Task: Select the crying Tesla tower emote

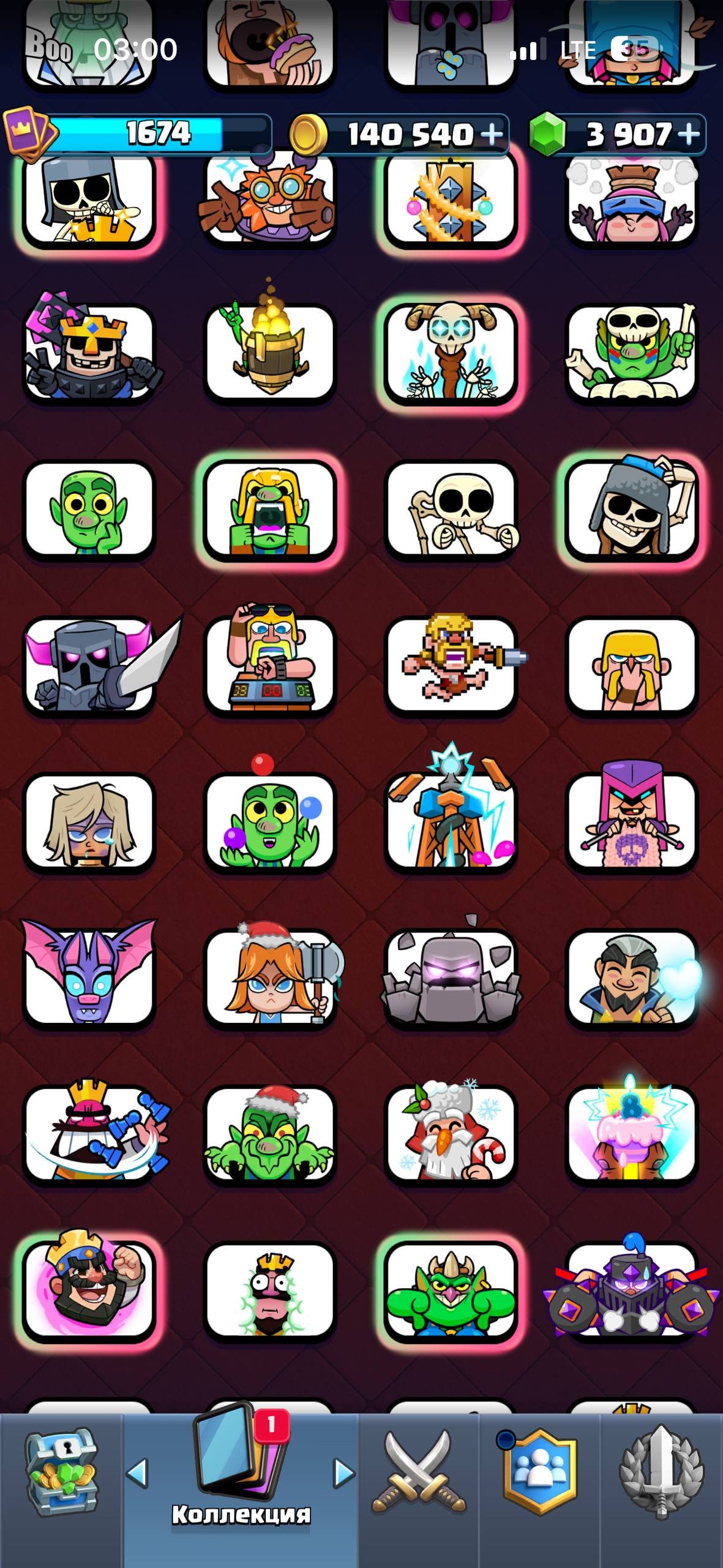Action: 452,812
